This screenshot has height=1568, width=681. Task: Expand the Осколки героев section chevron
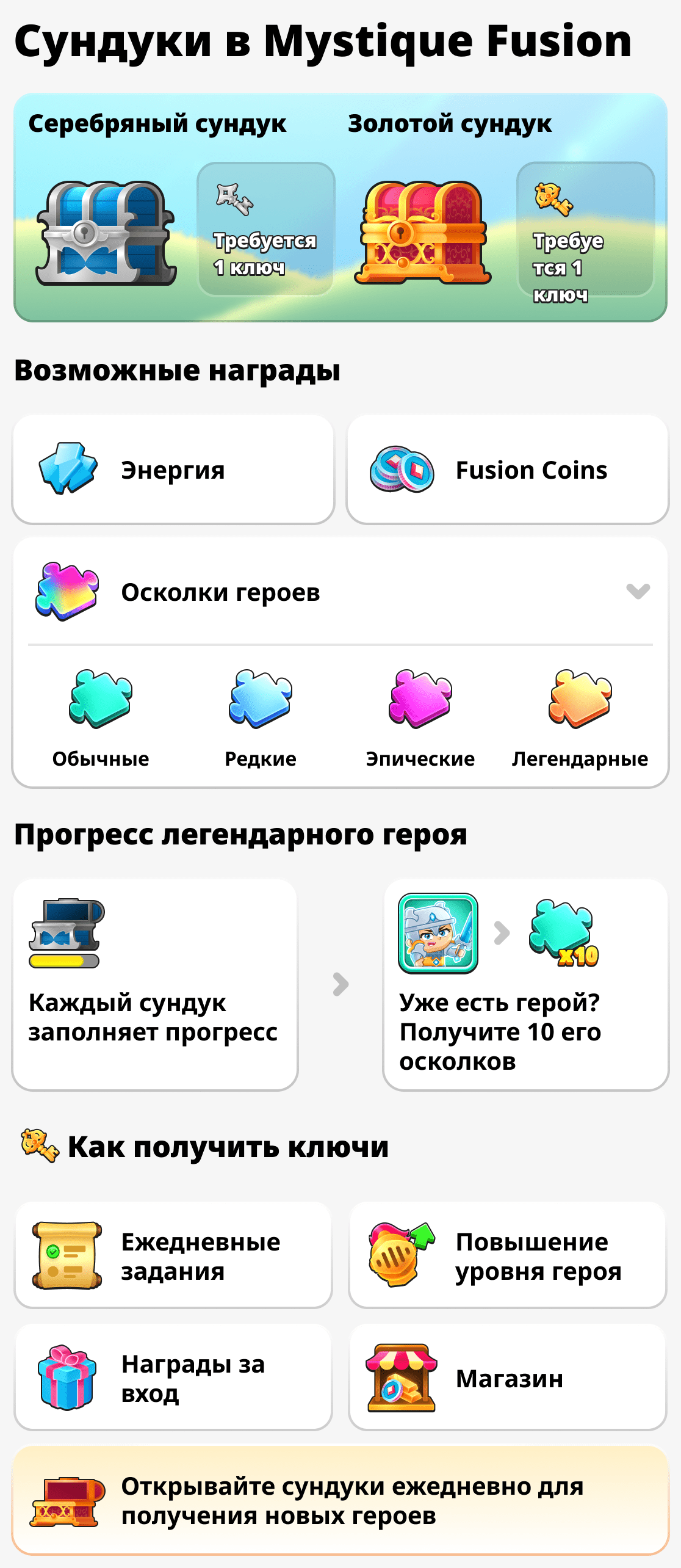coord(637,590)
